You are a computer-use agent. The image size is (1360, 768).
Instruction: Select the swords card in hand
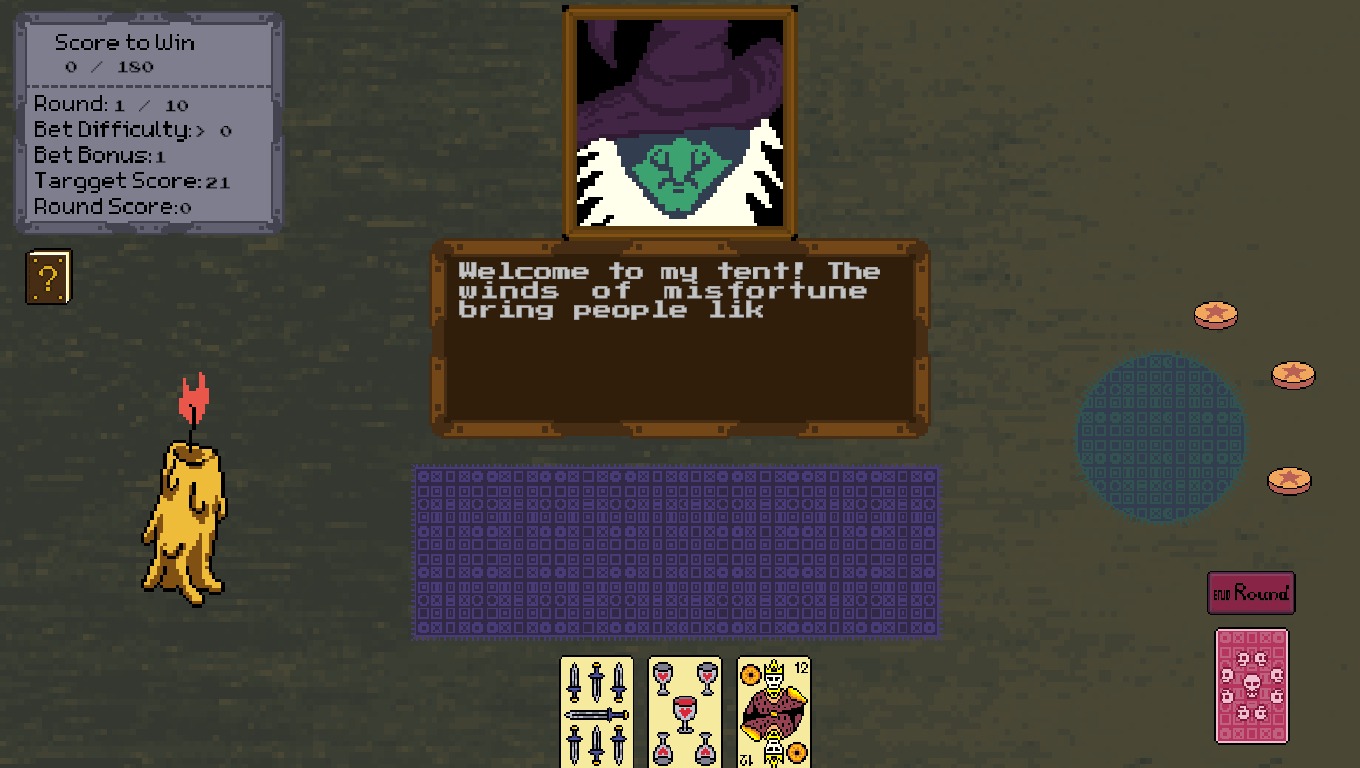[x=597, y=711]
